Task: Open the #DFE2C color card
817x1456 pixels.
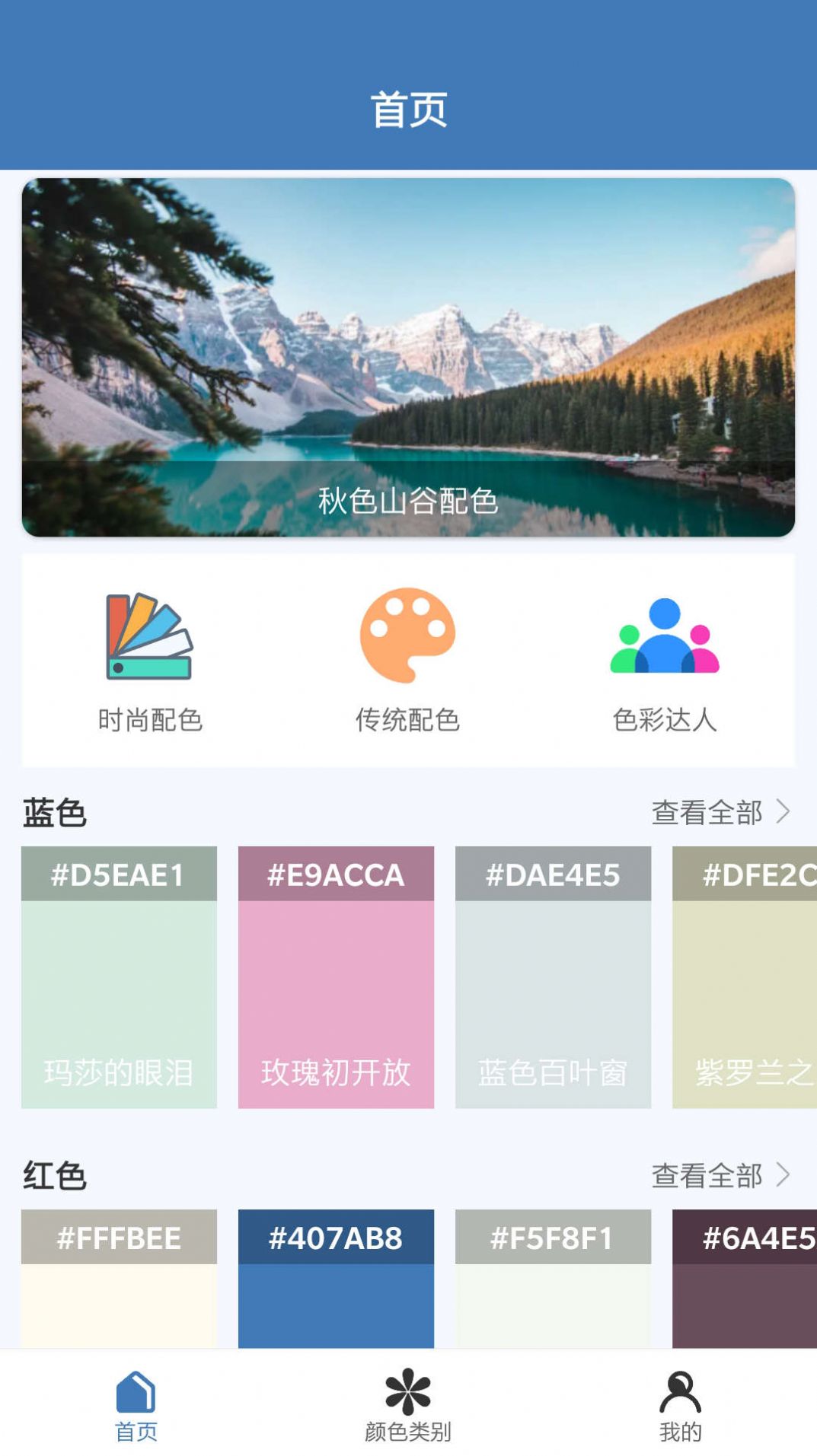Action: [x=744, y=977]
